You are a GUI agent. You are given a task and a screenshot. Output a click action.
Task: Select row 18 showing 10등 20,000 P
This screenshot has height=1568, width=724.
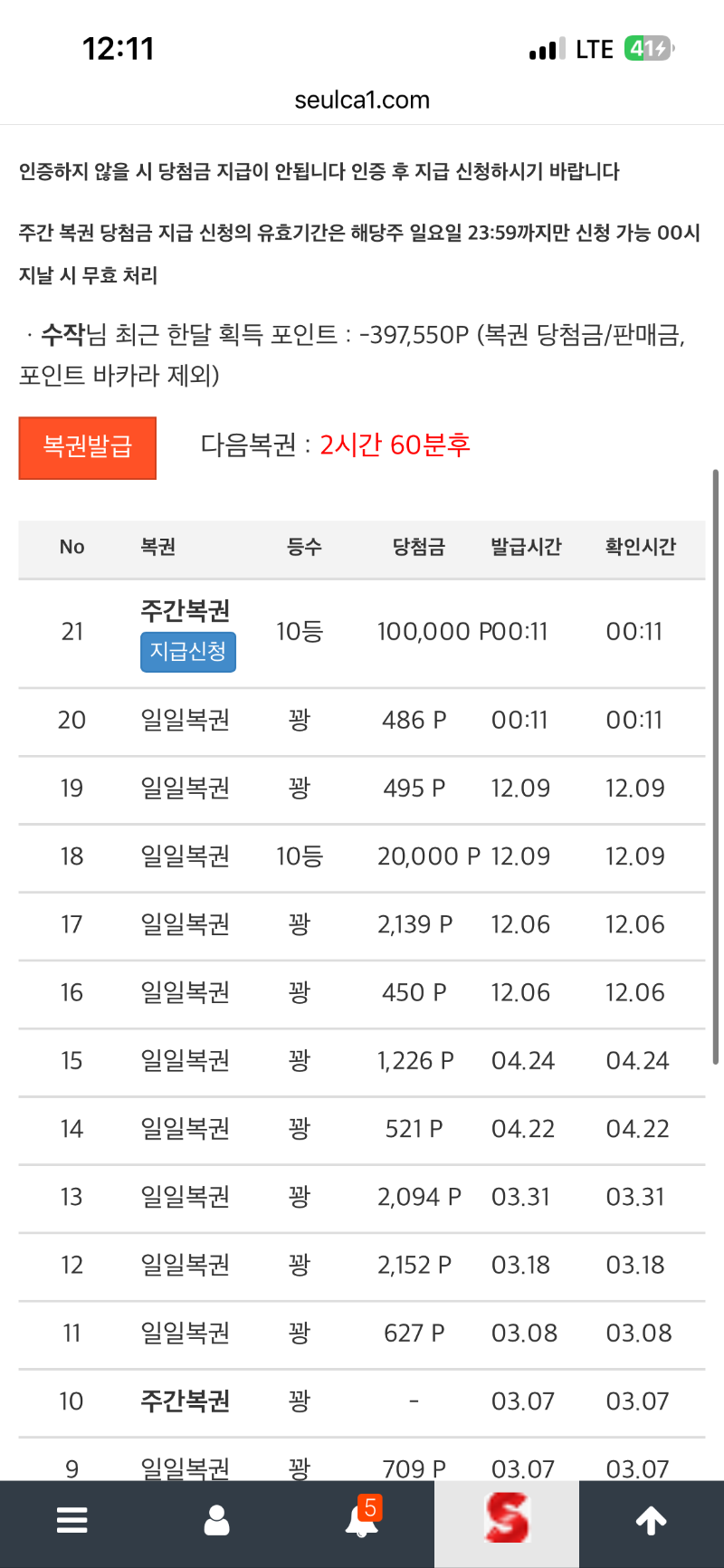point(362,856)
